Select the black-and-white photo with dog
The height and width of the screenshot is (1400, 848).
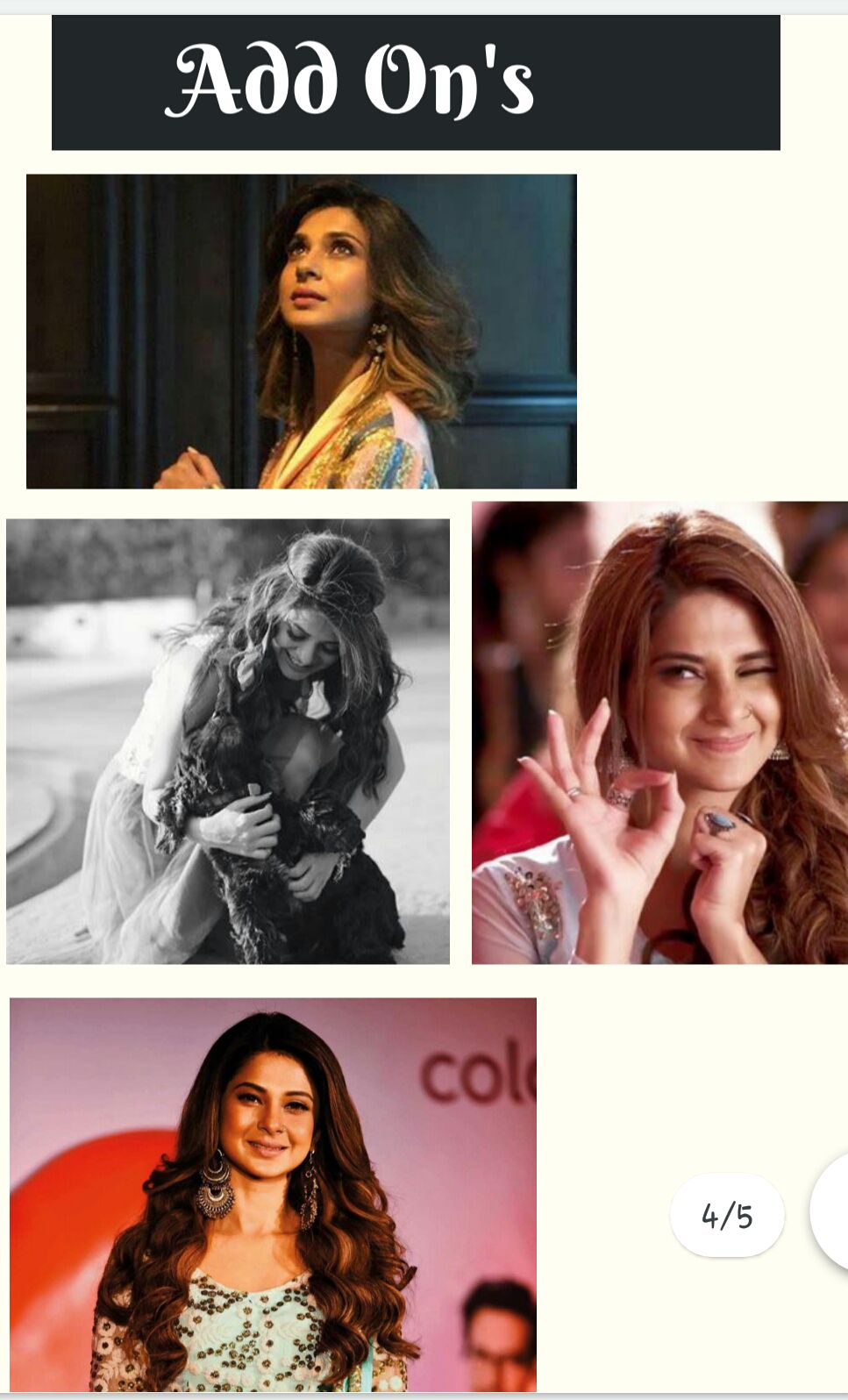228,741
